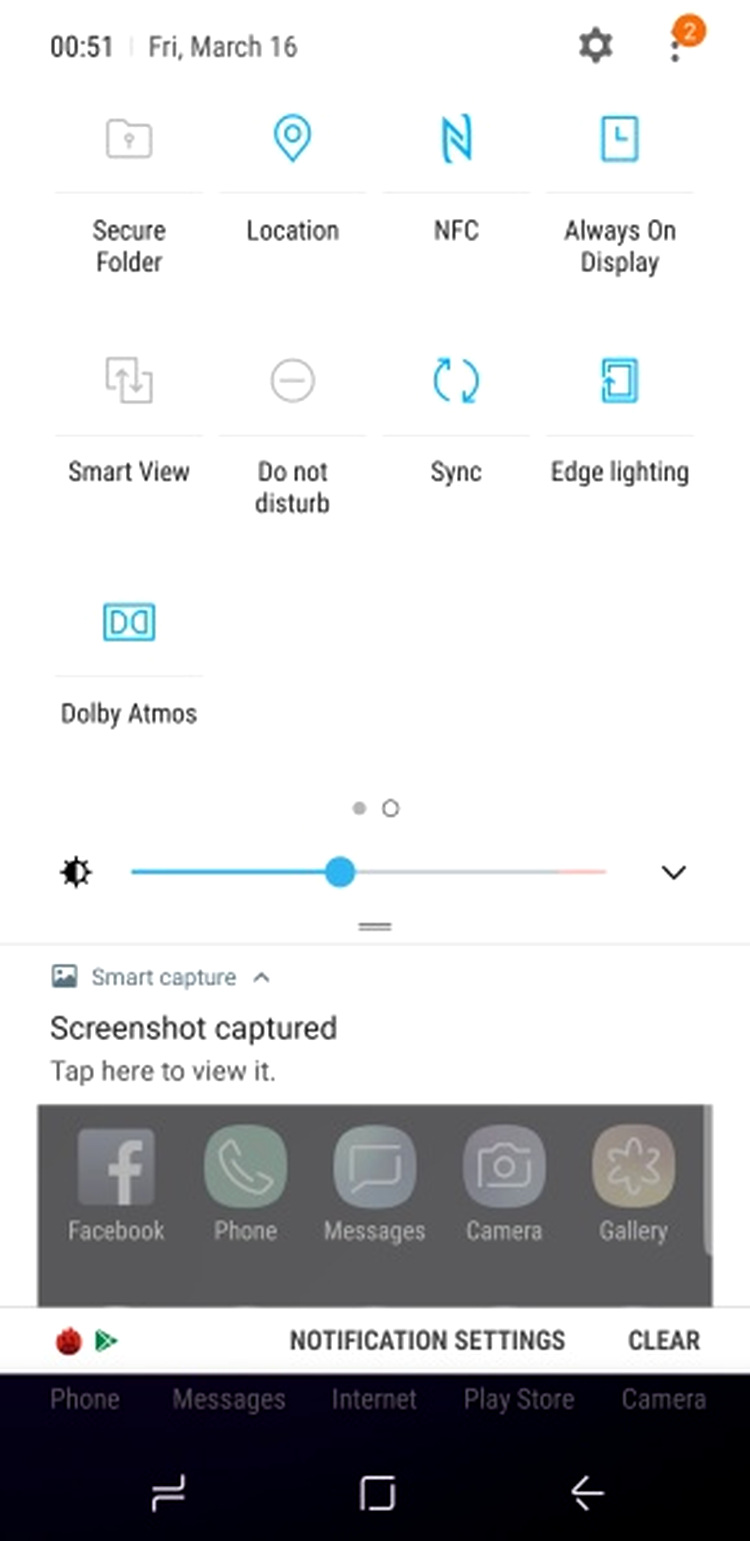Turn off Dolby Atmos

tap(129, 622)
